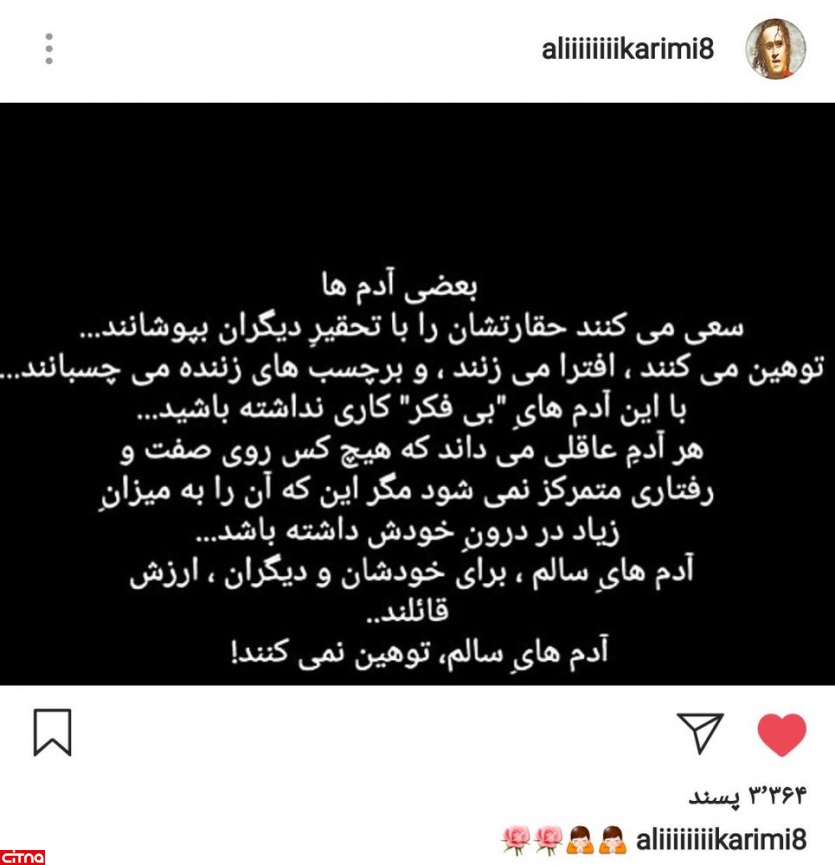
Task: Share post via paper plane icon
Action: click(700, 732)
